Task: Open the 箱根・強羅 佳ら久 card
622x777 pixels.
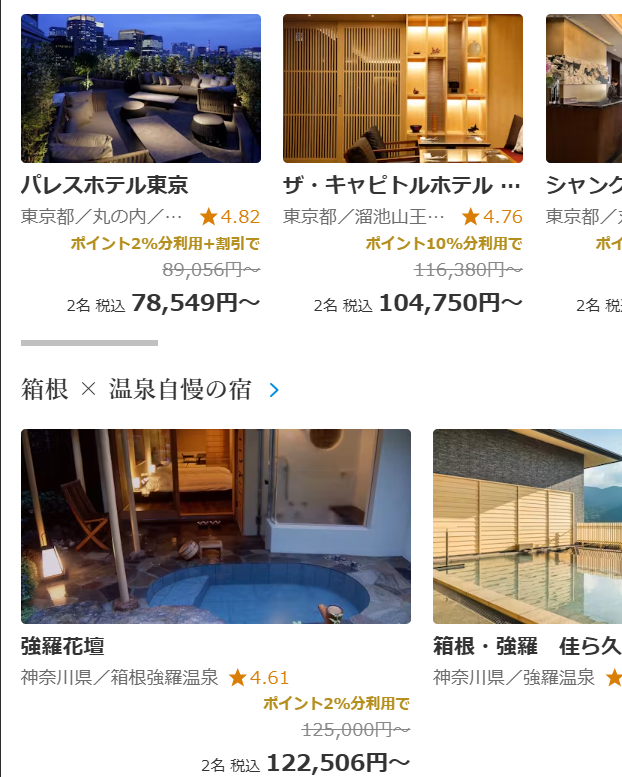Action: (x=527, y=526)
